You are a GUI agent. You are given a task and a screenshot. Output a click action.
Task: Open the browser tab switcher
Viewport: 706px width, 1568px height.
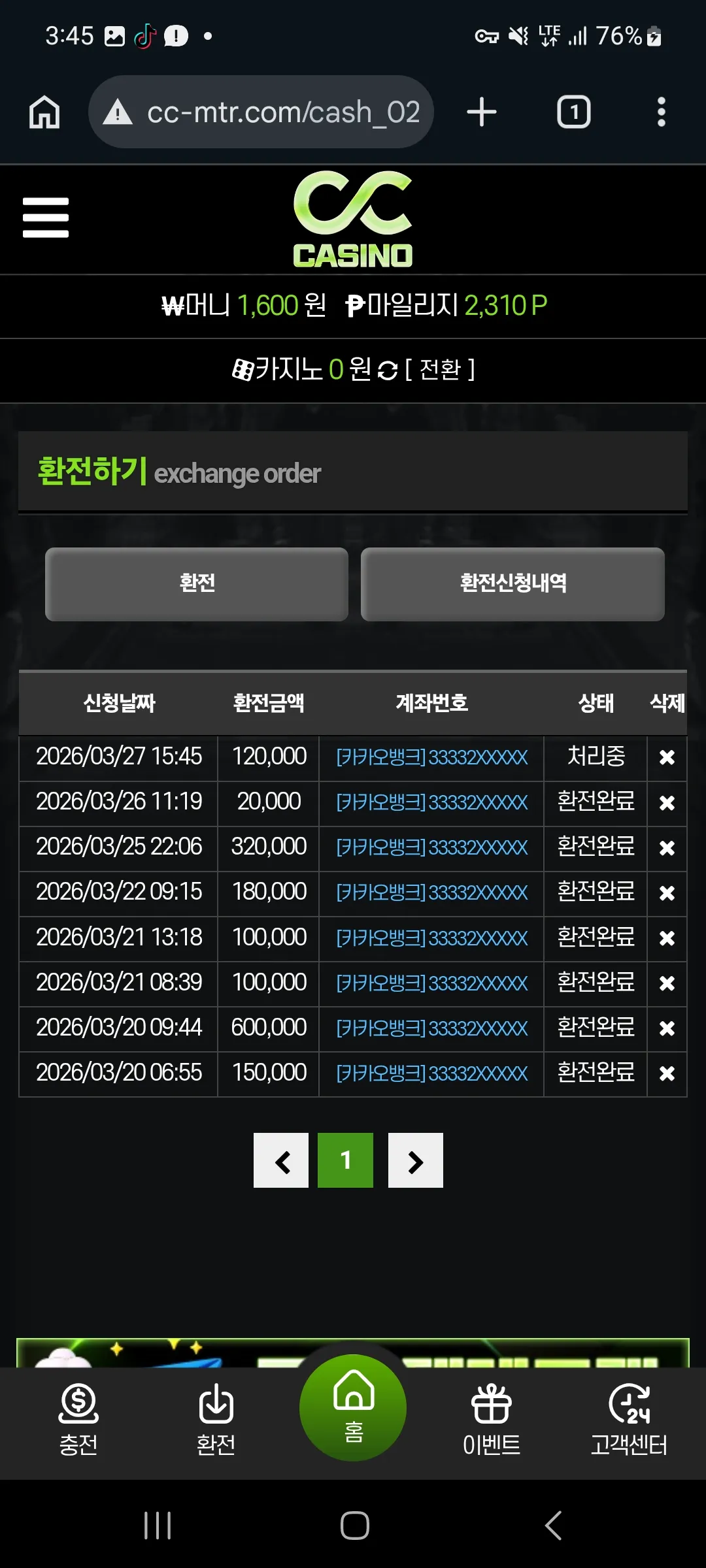tap(573, 112)
